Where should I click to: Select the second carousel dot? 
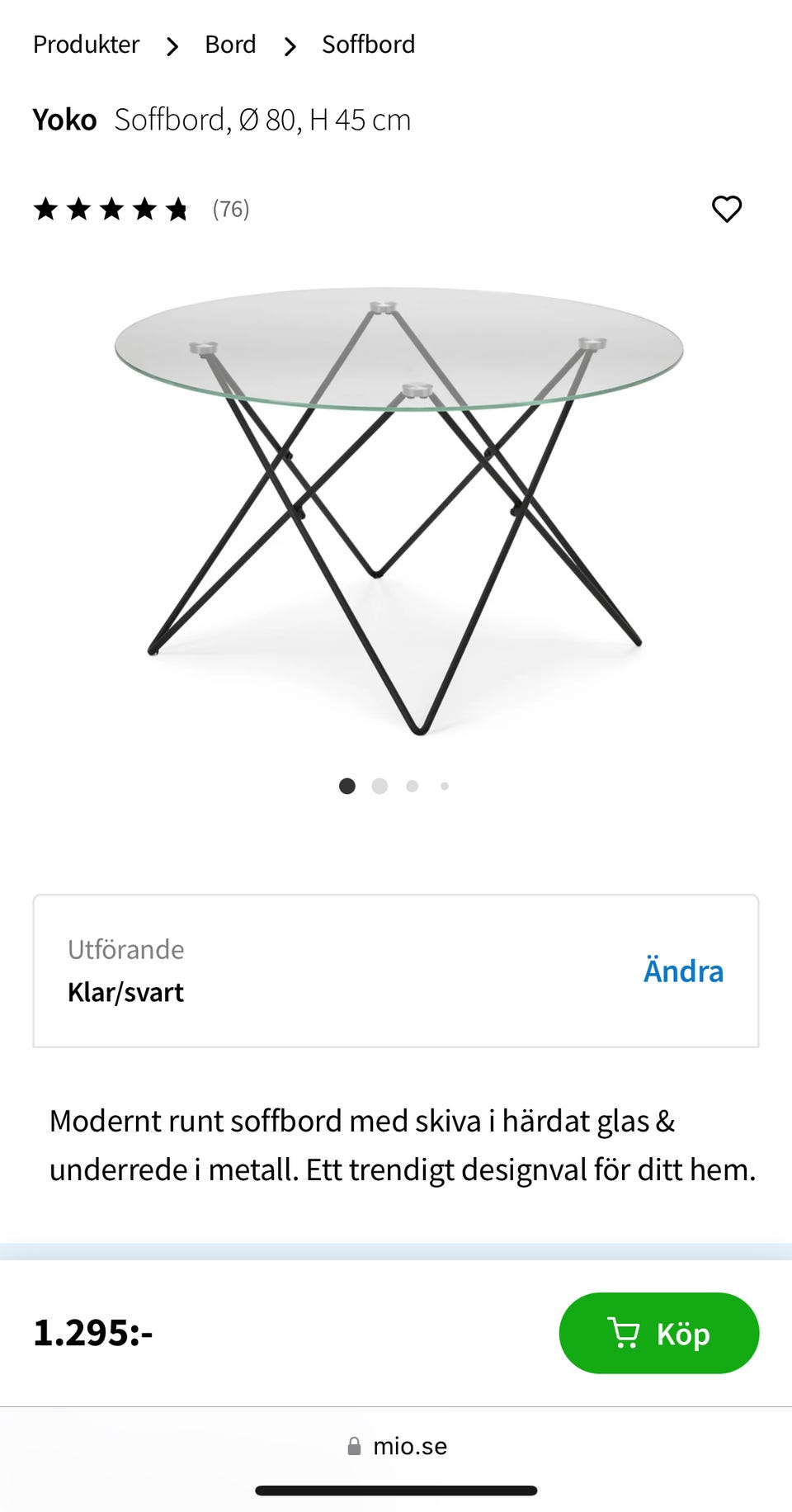[379, 786]
